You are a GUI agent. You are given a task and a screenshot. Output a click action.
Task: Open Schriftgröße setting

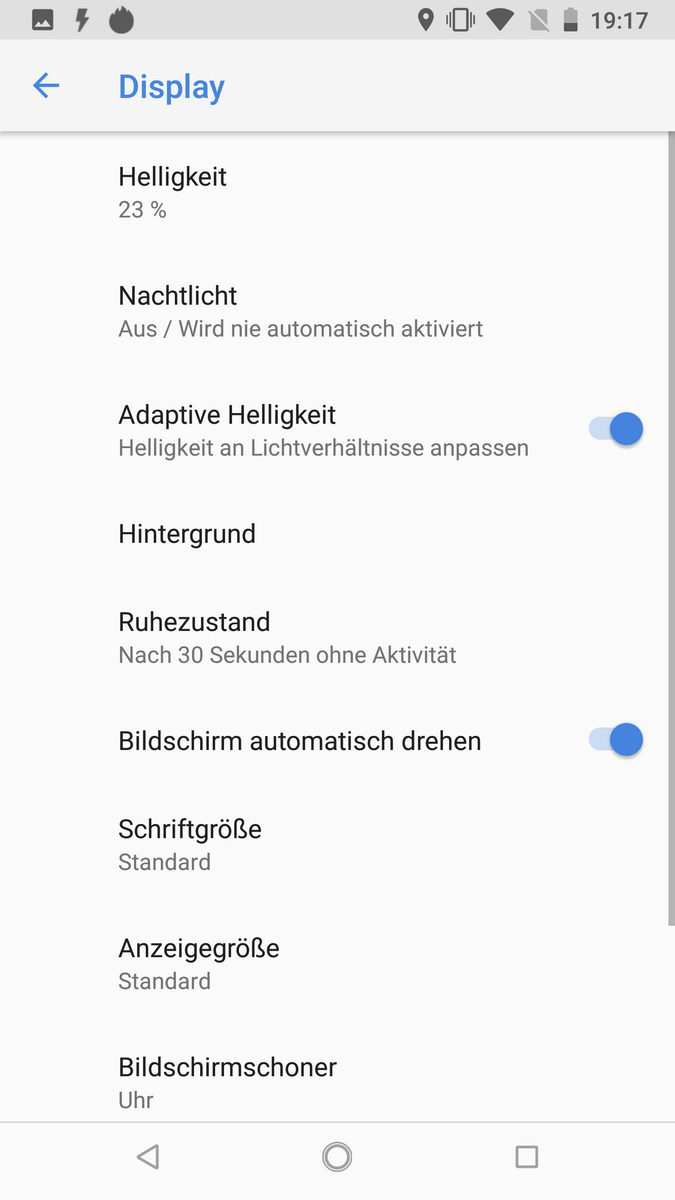point(190,844)
